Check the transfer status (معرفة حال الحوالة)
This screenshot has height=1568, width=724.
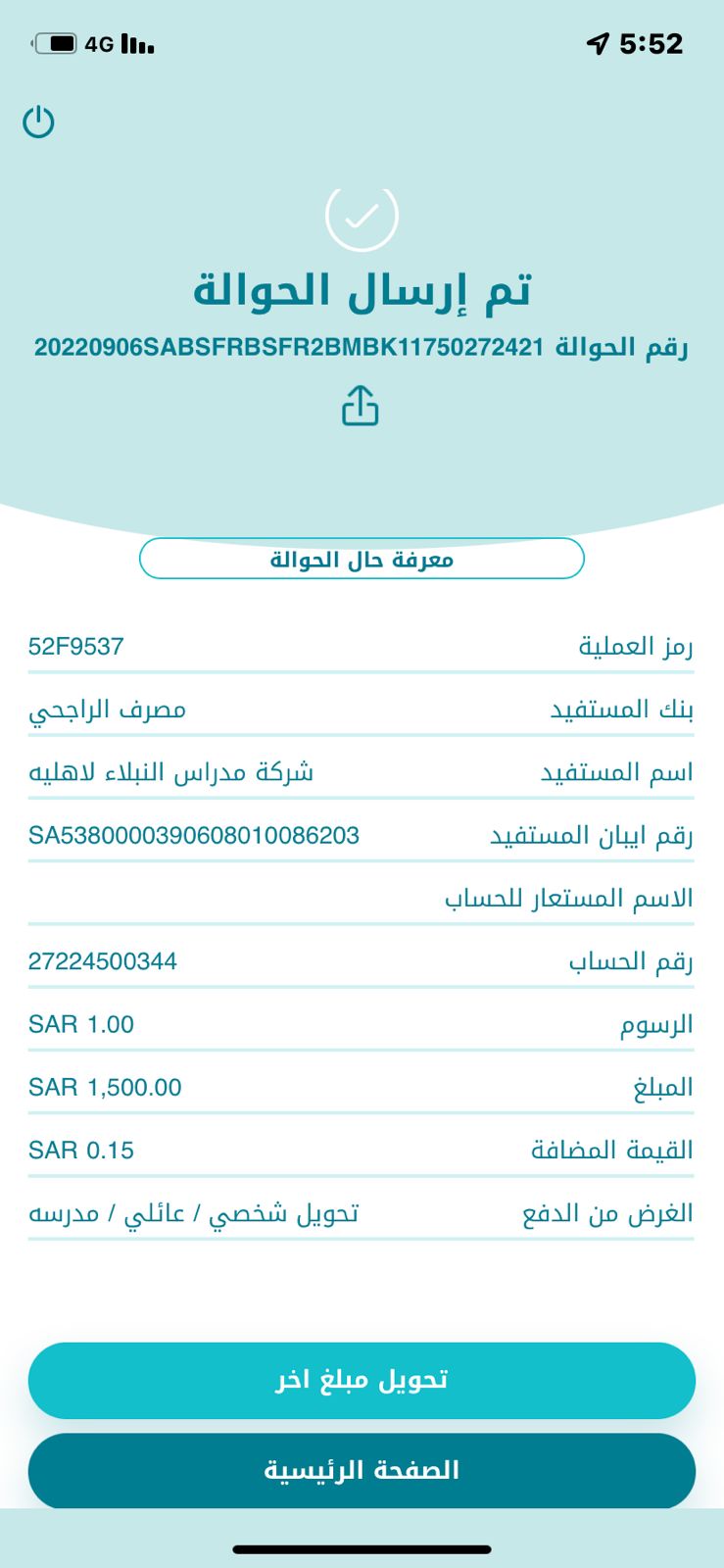[x=362, y=559]
